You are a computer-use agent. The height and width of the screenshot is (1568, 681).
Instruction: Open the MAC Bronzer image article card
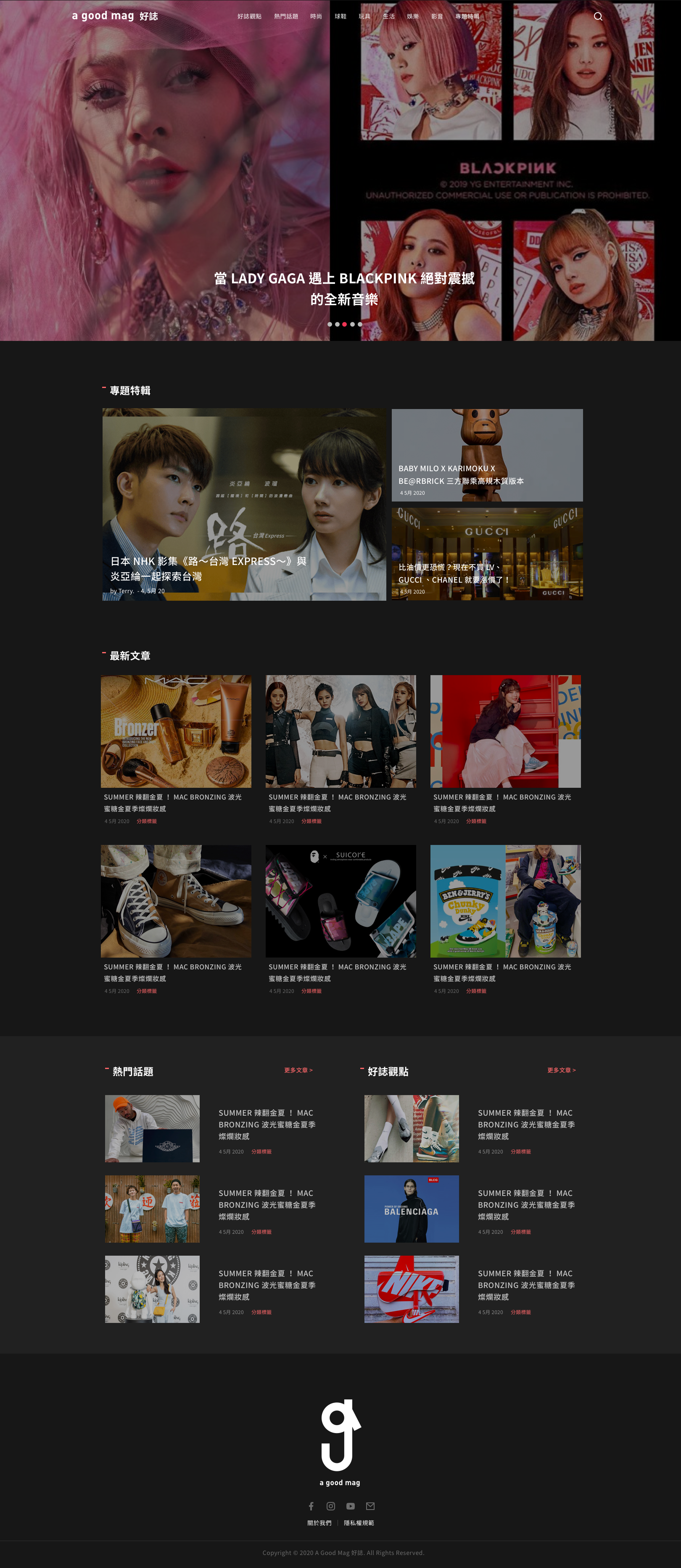coord(176,731)
